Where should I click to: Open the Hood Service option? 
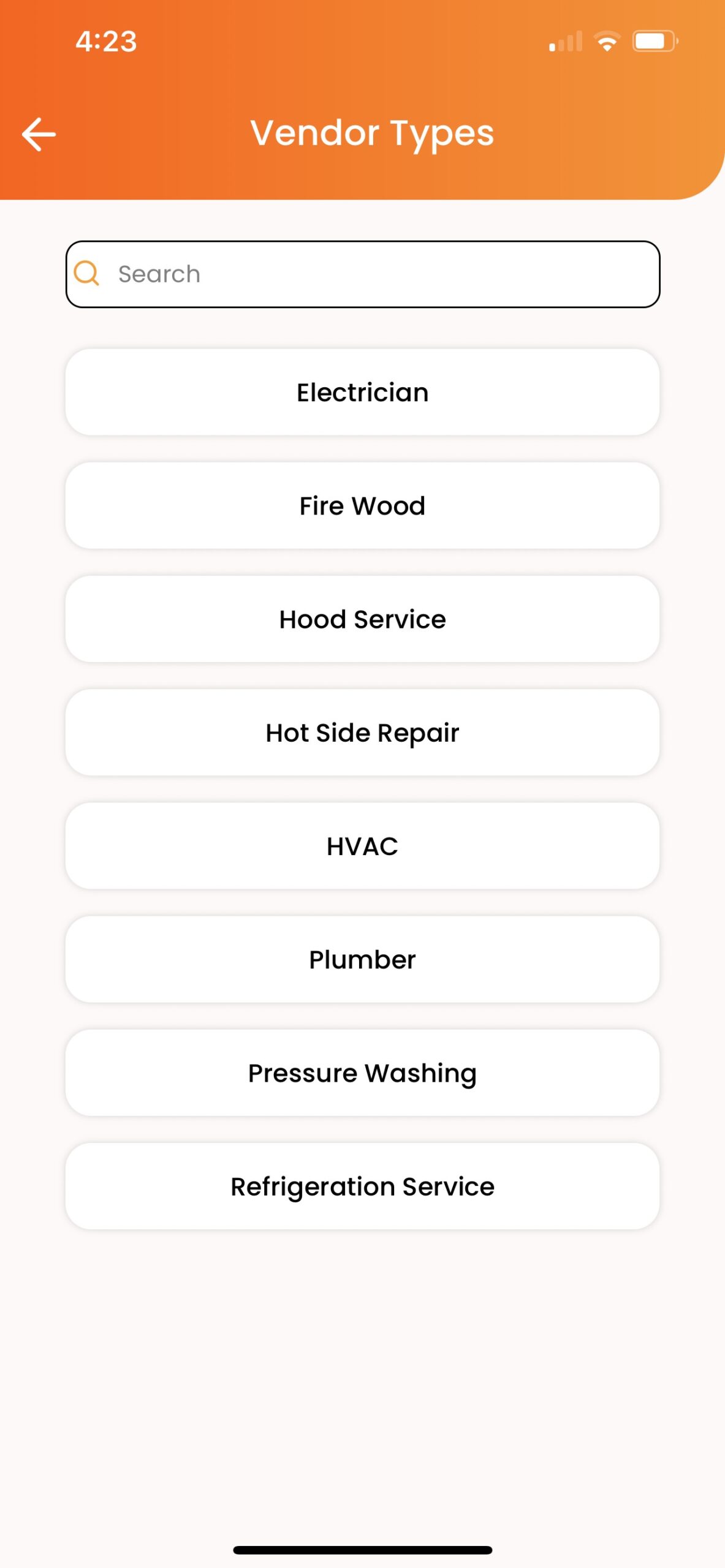362,619
